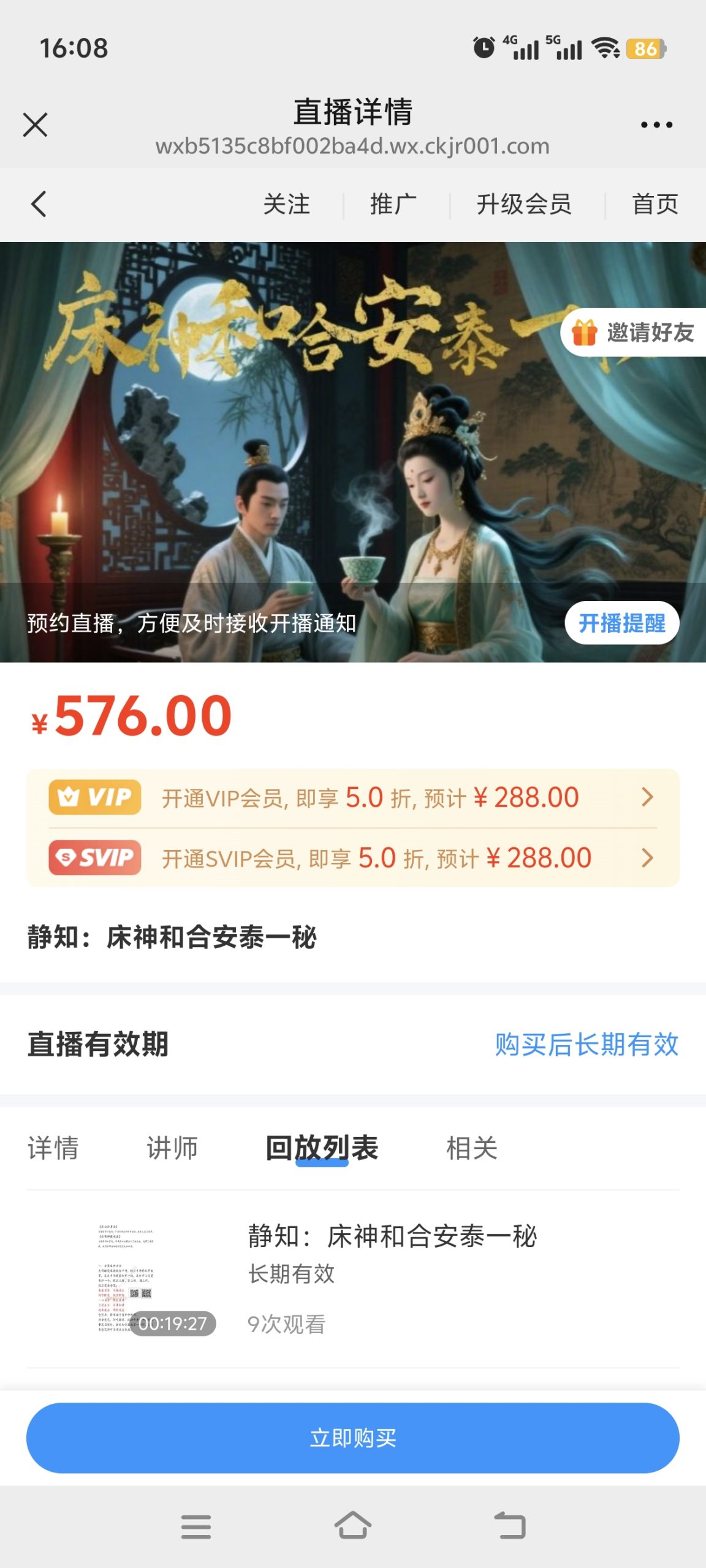
Task: Switch to the 讲师 tab
Action: click(172, 1148)
